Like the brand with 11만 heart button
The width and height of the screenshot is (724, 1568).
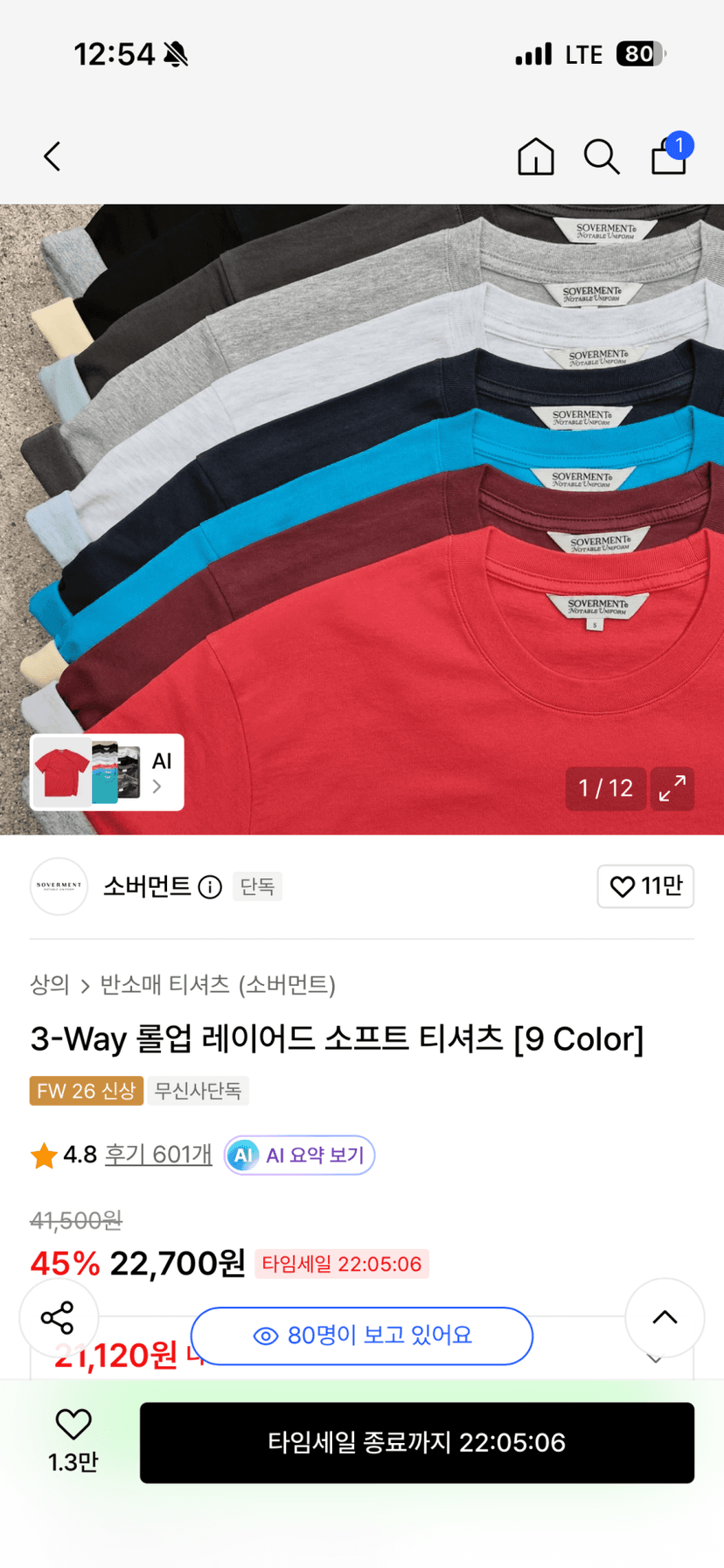click(645, 886)
